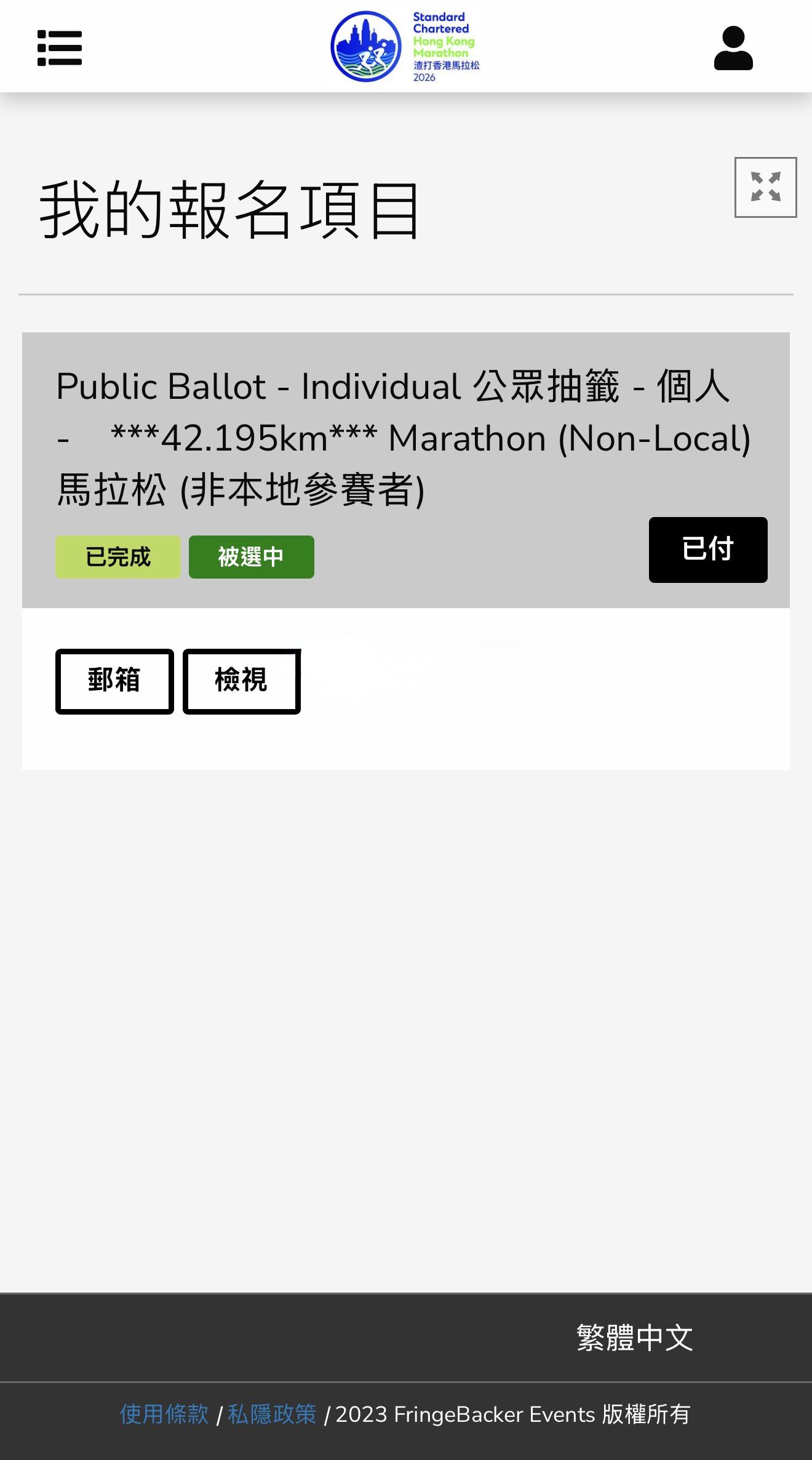Tap the 郵箱 mailbox button
This screenshot has height=1460, width=812.
click(114, 681)
